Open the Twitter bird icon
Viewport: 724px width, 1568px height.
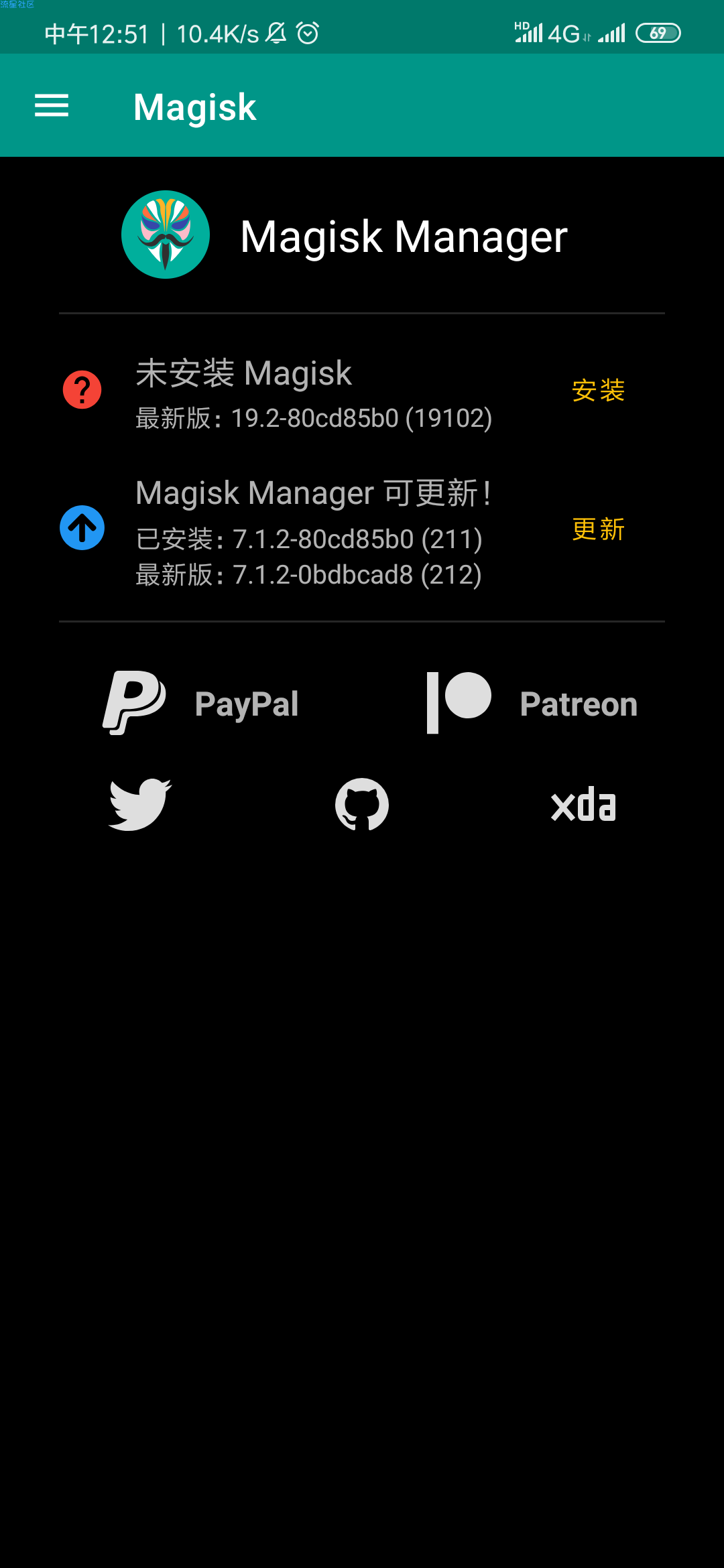(140, 804)
